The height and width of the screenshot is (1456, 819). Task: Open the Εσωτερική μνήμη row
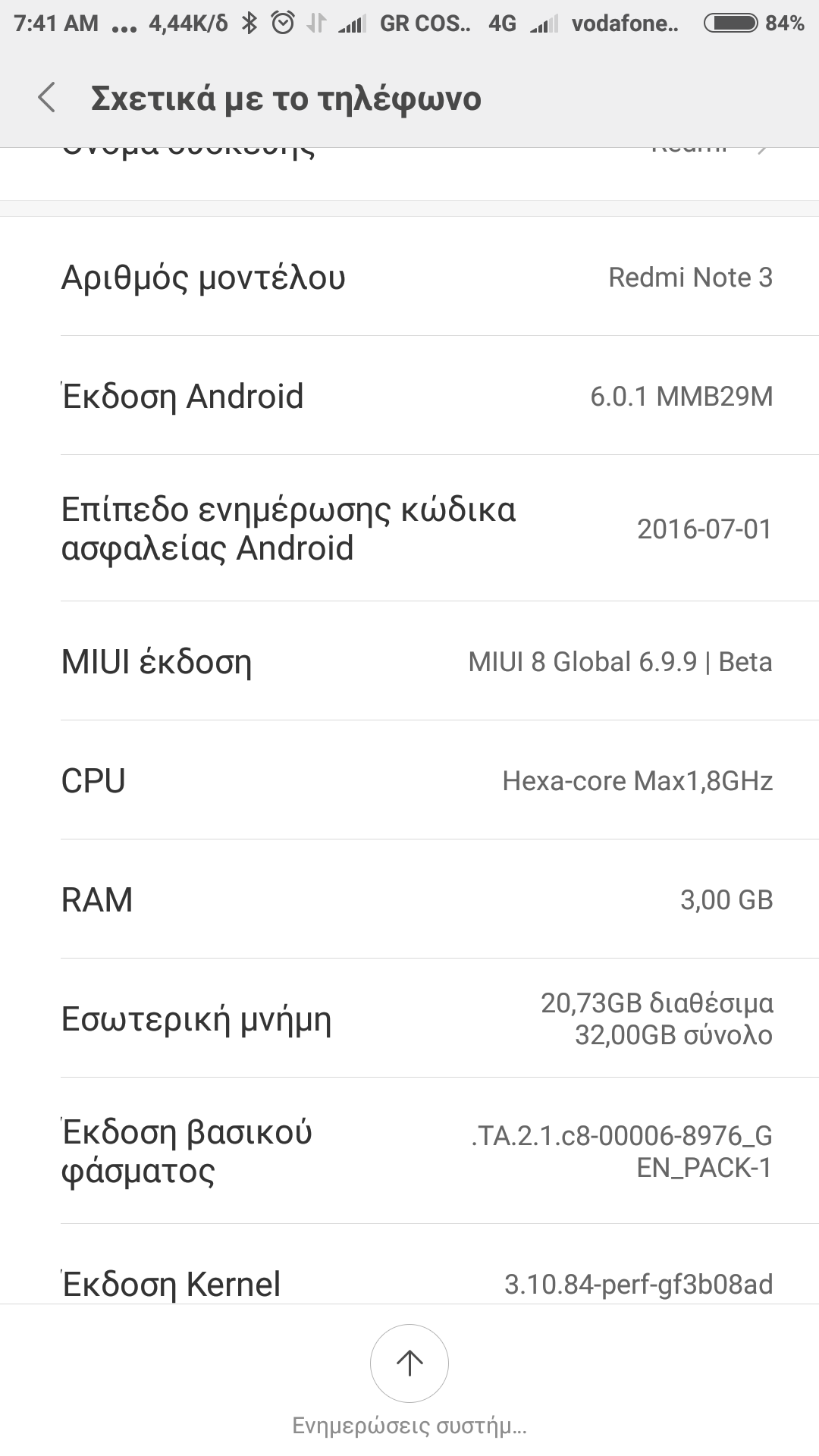409,1018
